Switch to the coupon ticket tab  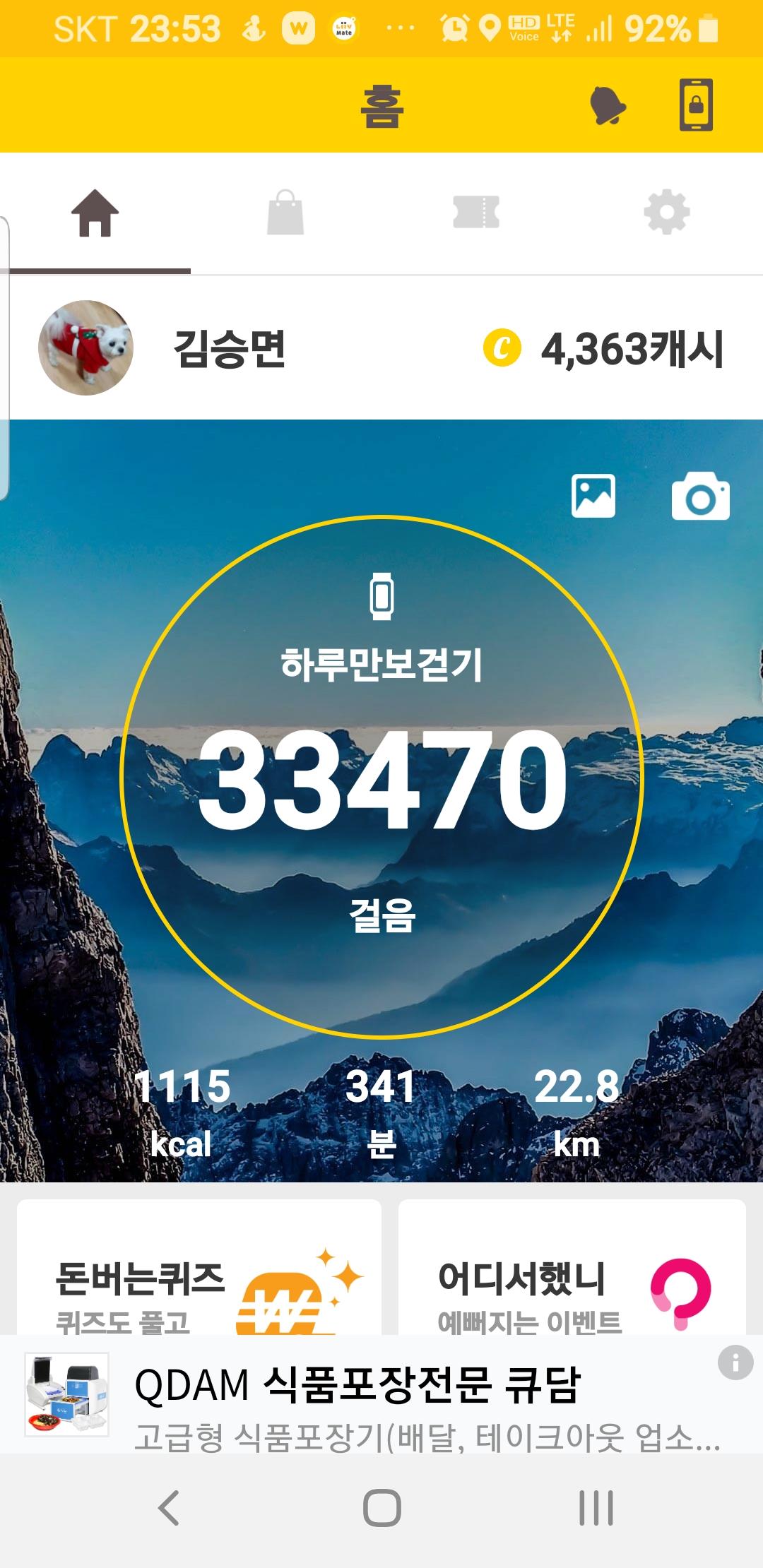476,213
